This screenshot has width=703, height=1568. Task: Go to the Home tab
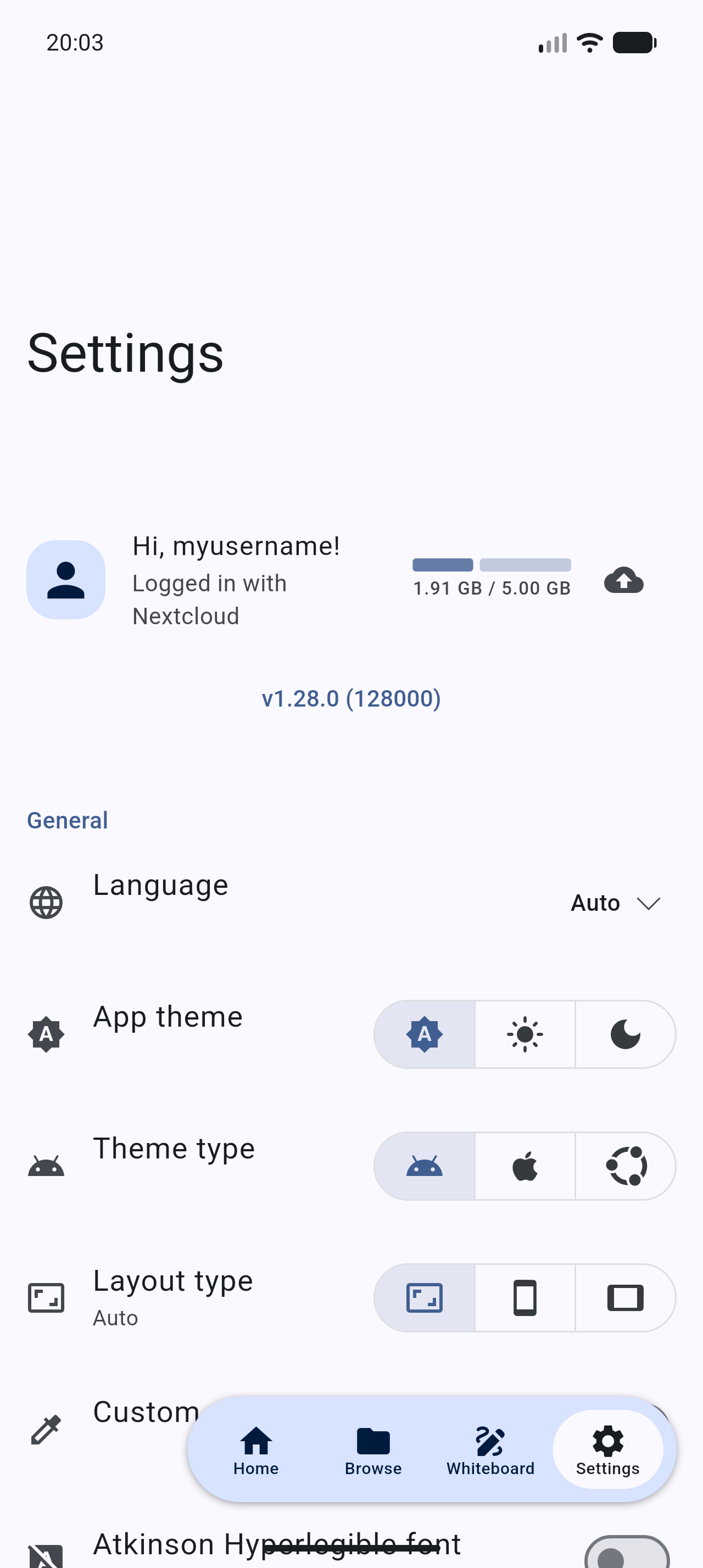[x=255, y=1450]
